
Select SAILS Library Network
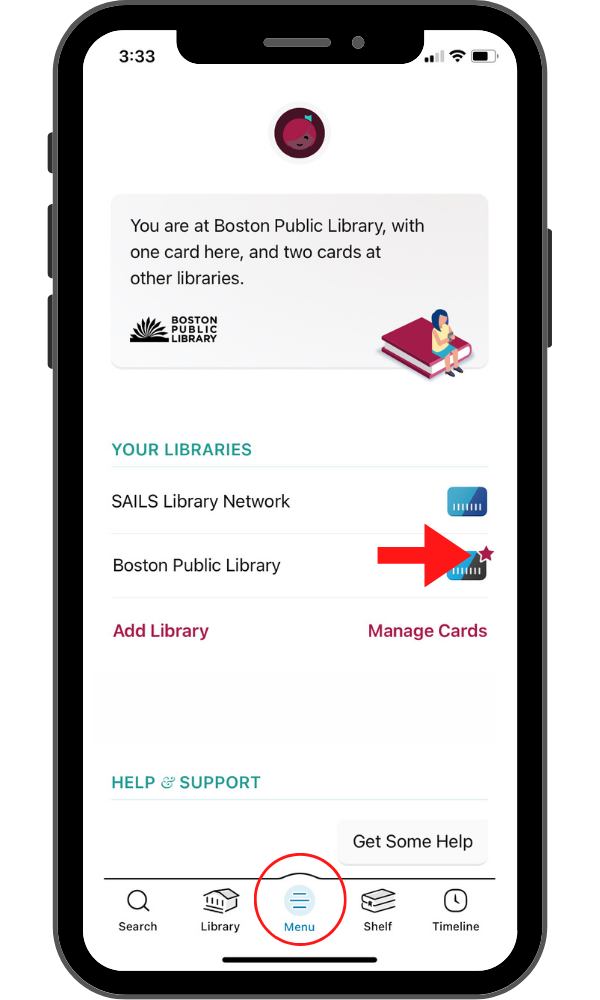tap(201, 502)
